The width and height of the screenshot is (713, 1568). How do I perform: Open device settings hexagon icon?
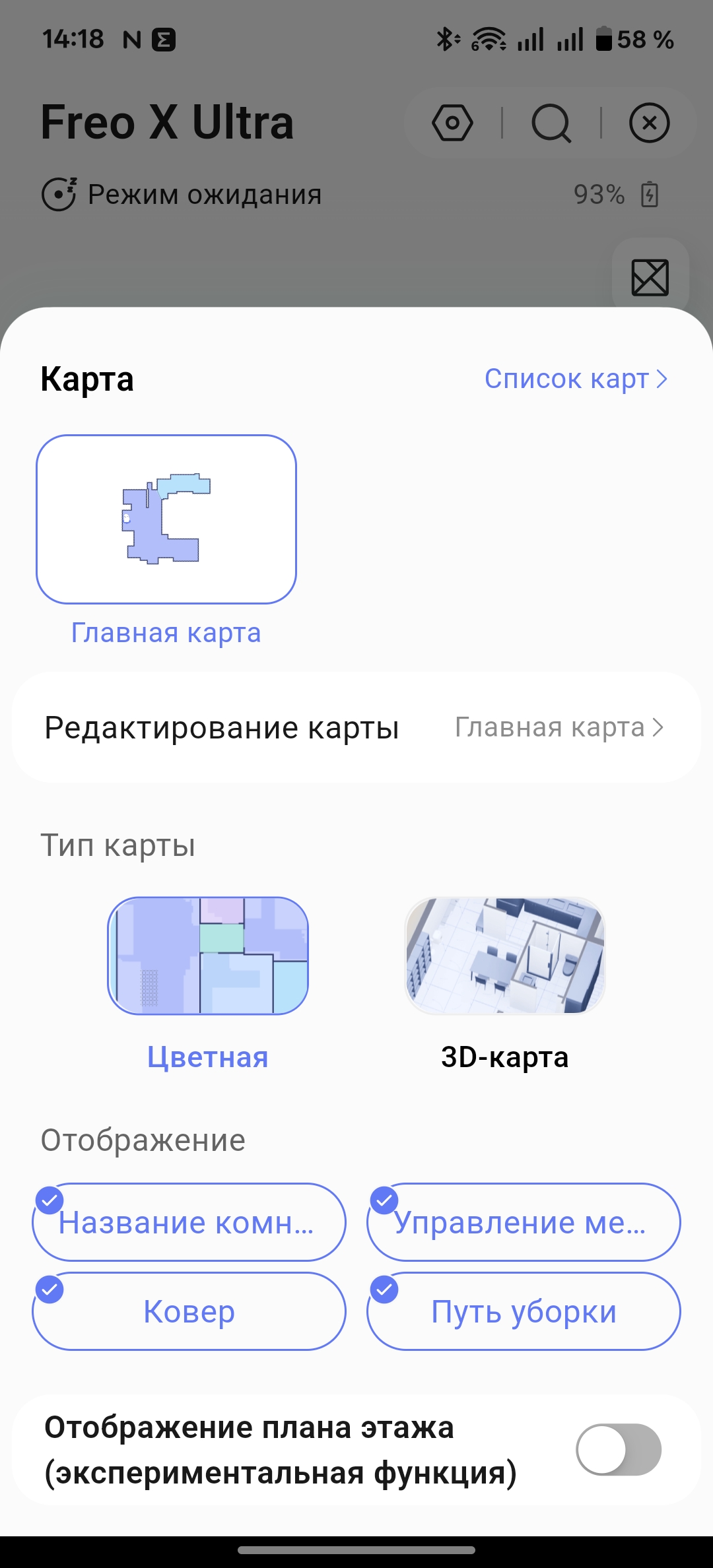(x=452, y=123)
